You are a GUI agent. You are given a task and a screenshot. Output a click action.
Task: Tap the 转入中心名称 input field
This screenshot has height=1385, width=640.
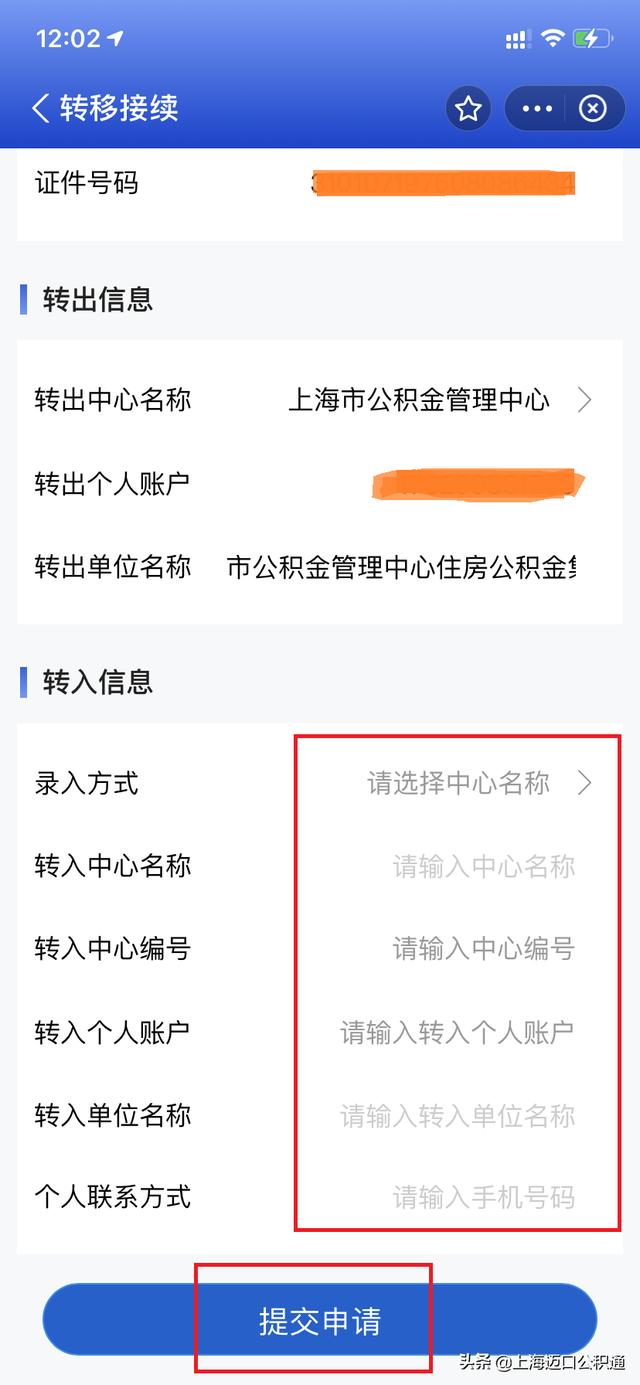click(483, 866)
